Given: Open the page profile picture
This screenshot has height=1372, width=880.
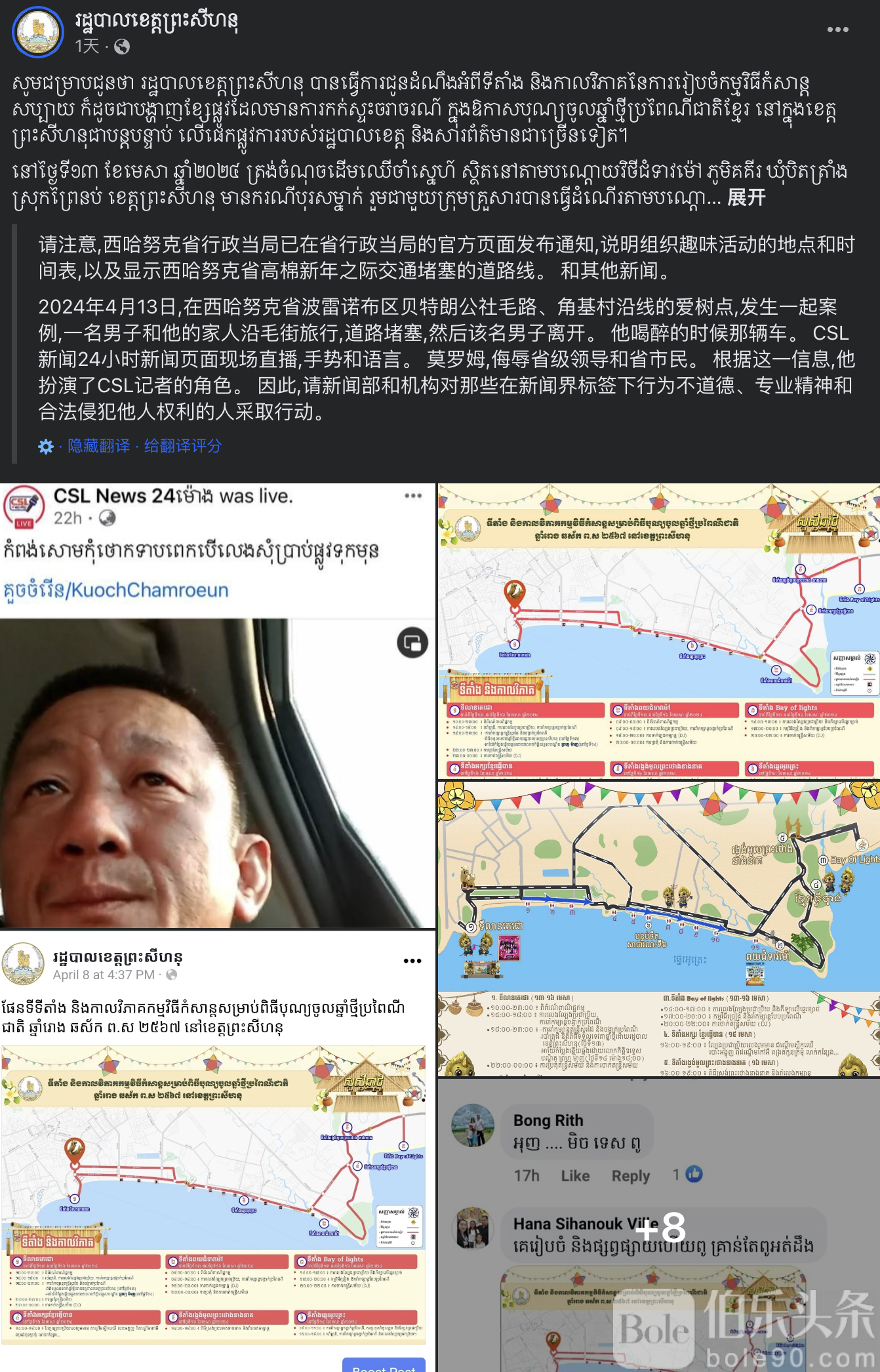Looking at the screenshot, I should [38, 31].
